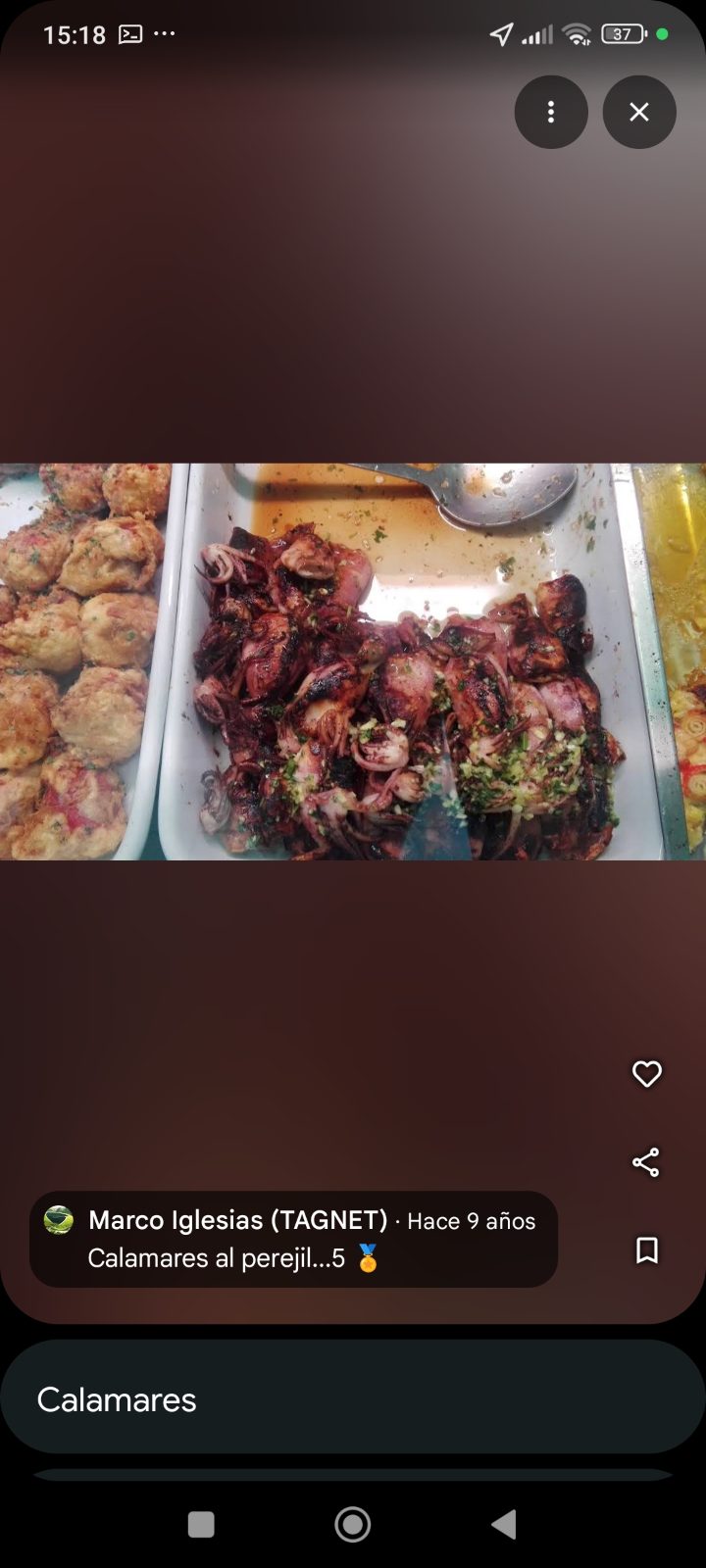Go back with the system back button
706x1568 pixels.
coord(504,1524)
